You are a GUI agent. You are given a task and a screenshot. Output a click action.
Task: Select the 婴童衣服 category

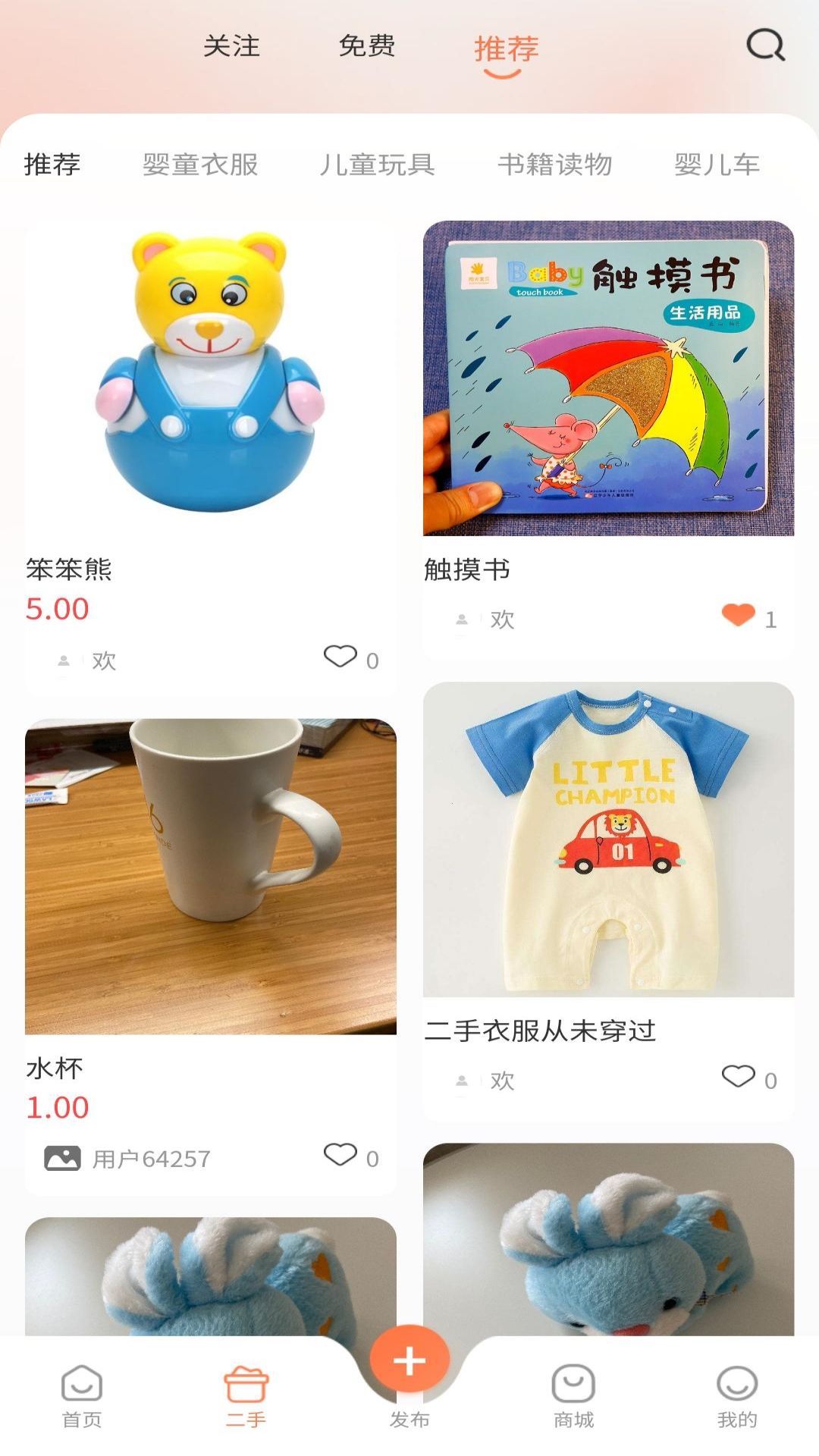[x=200, y=165]
